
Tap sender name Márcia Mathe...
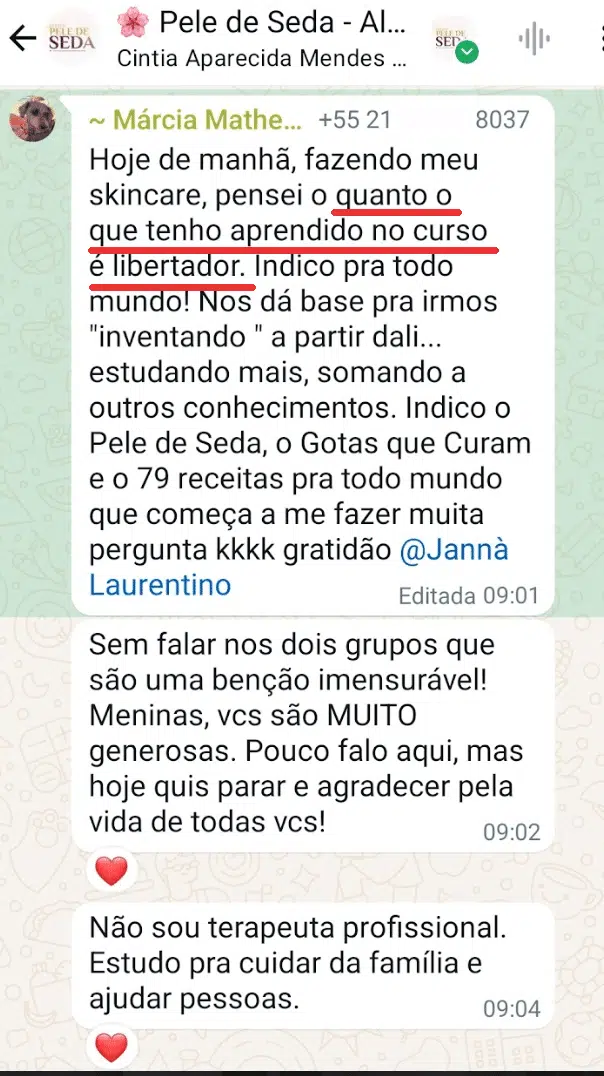[196, 120]
